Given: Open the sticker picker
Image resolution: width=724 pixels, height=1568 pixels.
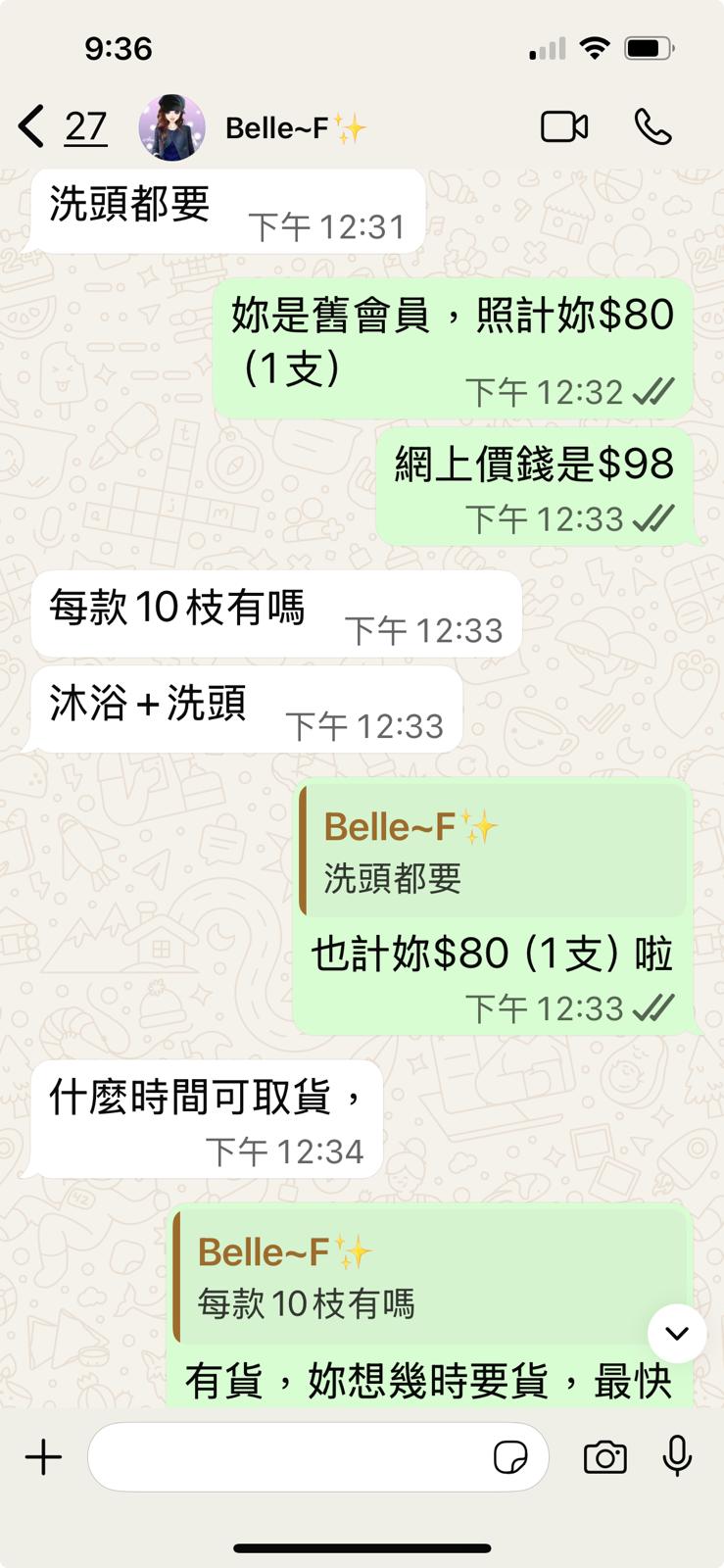Looking at the screenshot, I should 509,1457.
